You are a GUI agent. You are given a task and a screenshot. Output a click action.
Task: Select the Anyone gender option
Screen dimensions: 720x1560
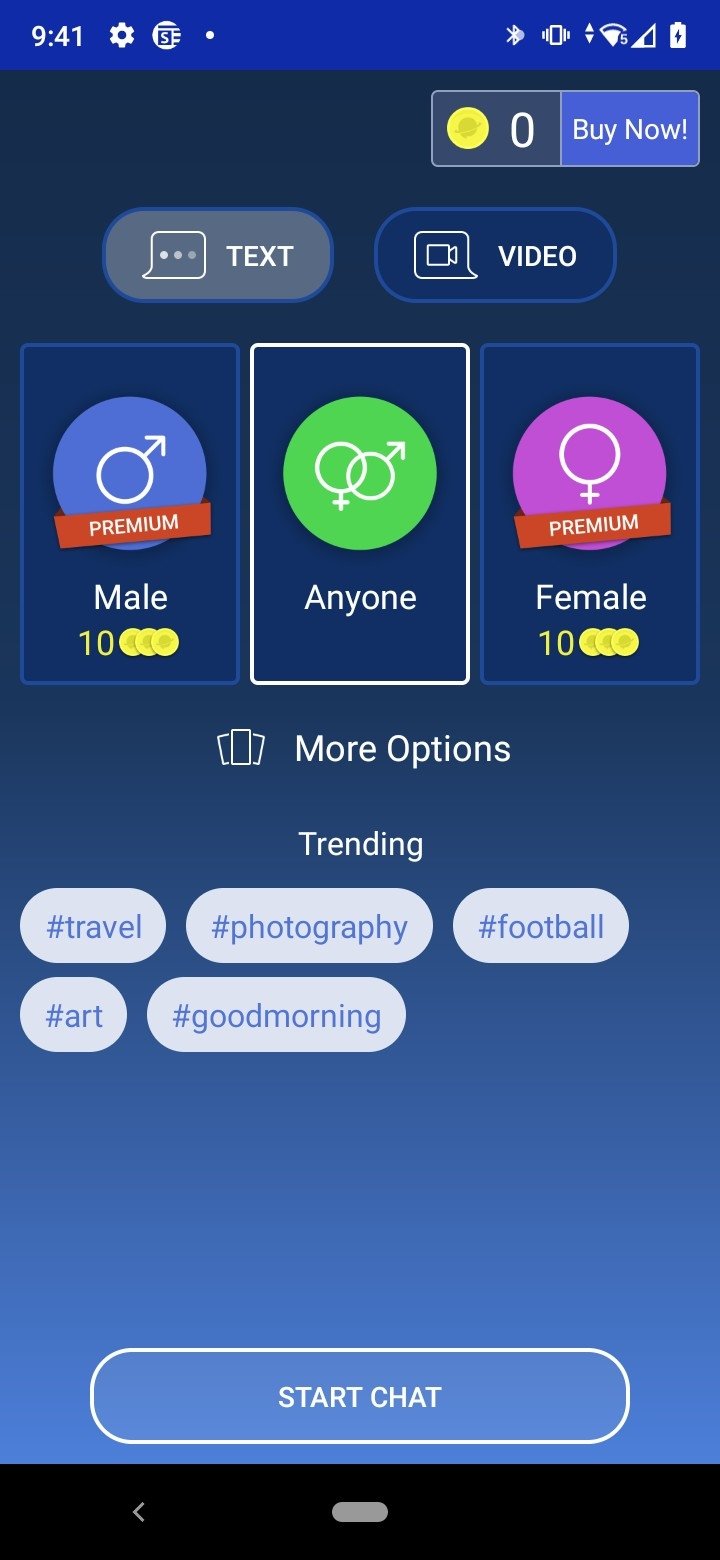click(360, 514)
